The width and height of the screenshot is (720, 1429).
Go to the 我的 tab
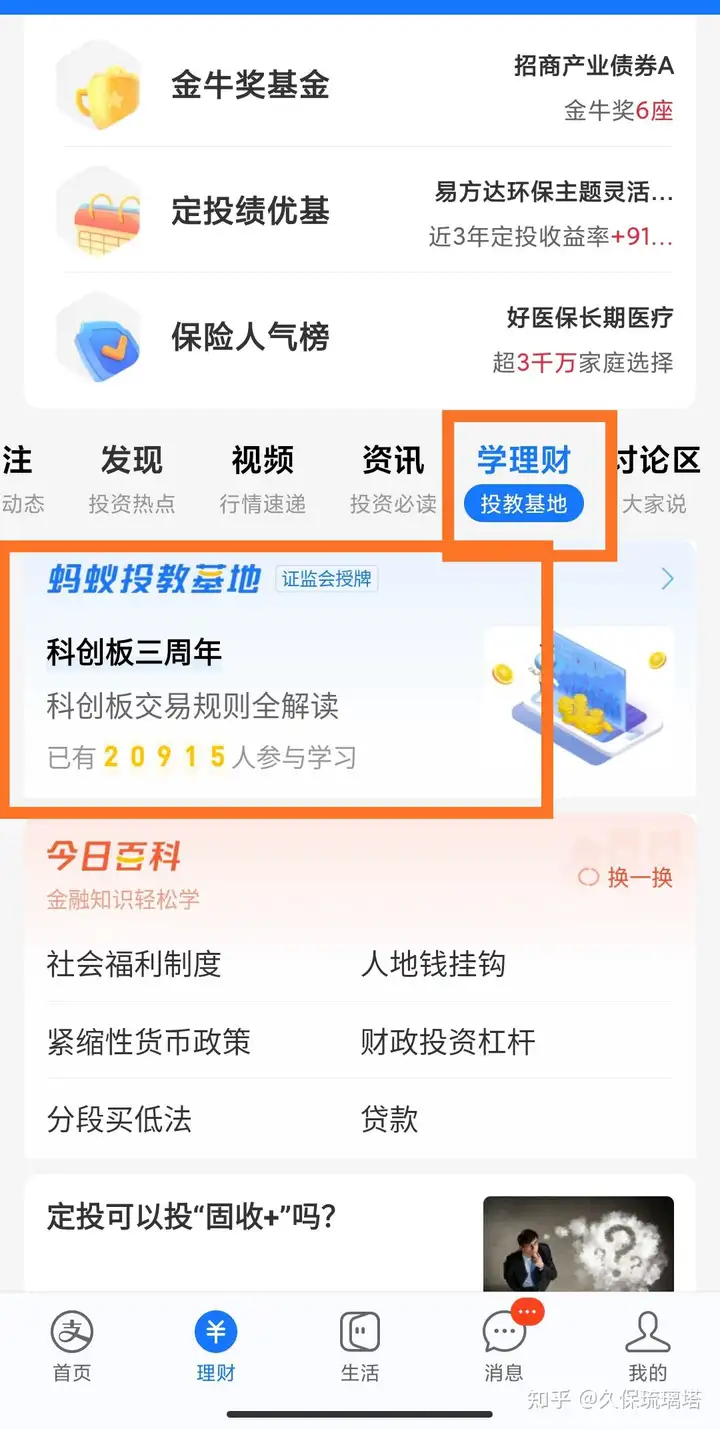click(647, 1346)
